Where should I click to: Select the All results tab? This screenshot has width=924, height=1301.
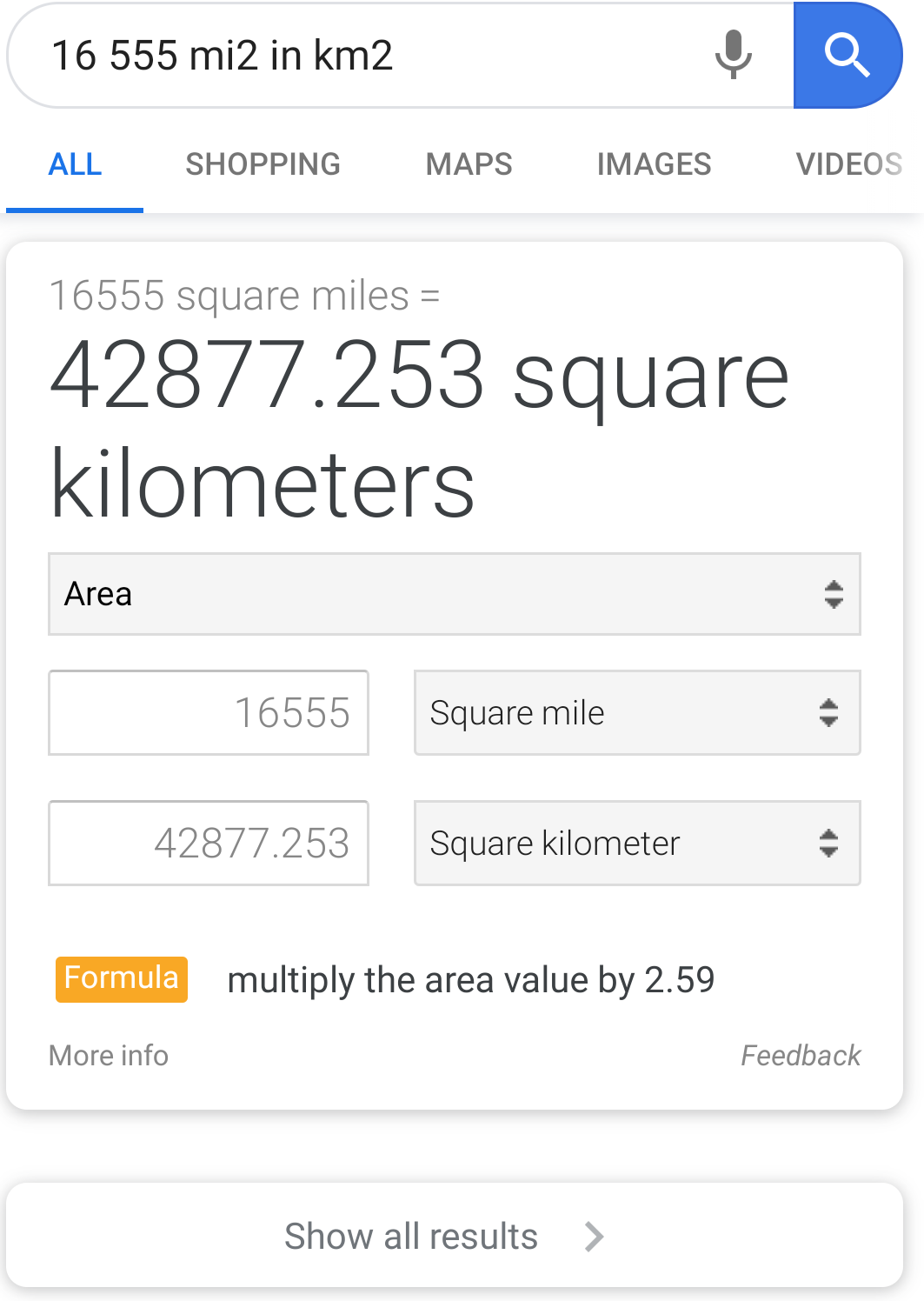75,164
